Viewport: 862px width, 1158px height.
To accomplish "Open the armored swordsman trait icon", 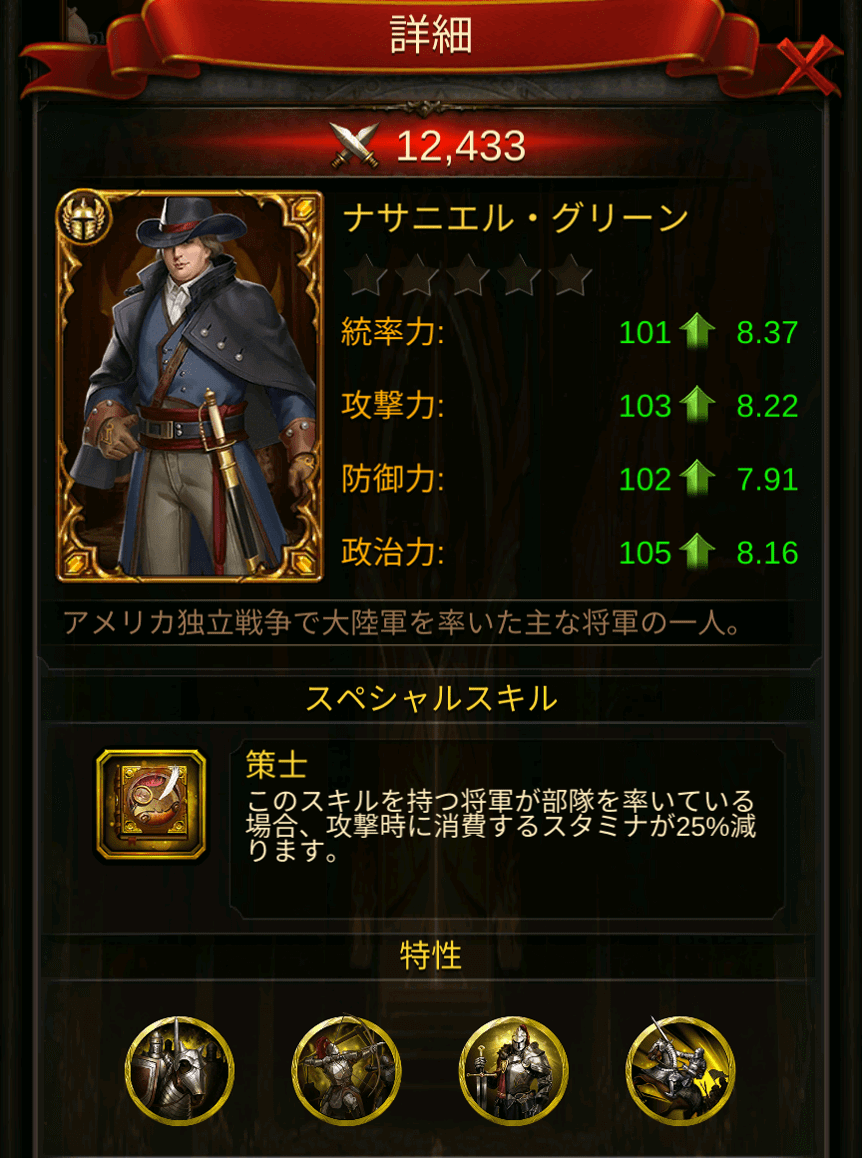I will point(513,1071).
